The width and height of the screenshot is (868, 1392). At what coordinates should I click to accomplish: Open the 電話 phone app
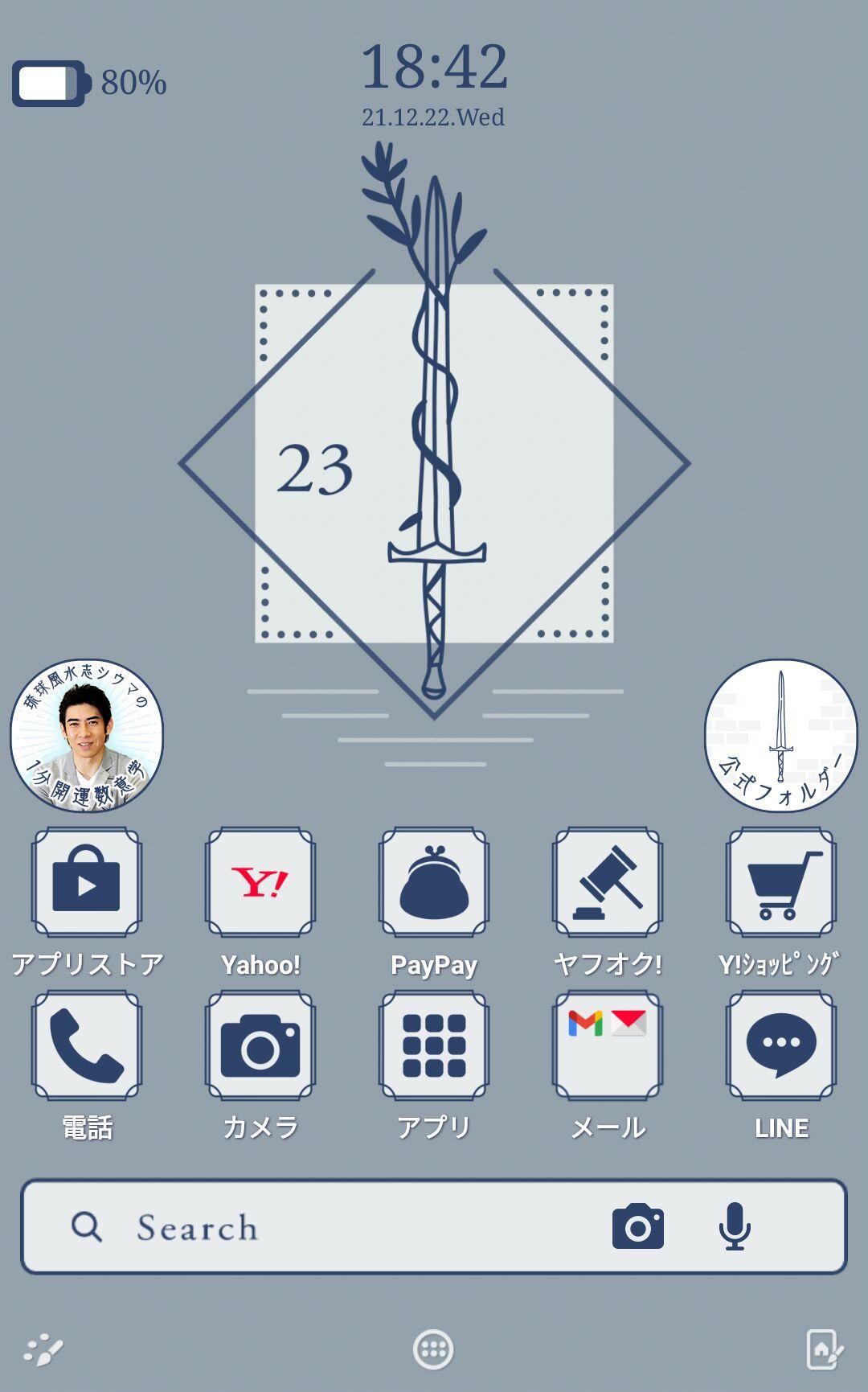[x=87, y=1045]
